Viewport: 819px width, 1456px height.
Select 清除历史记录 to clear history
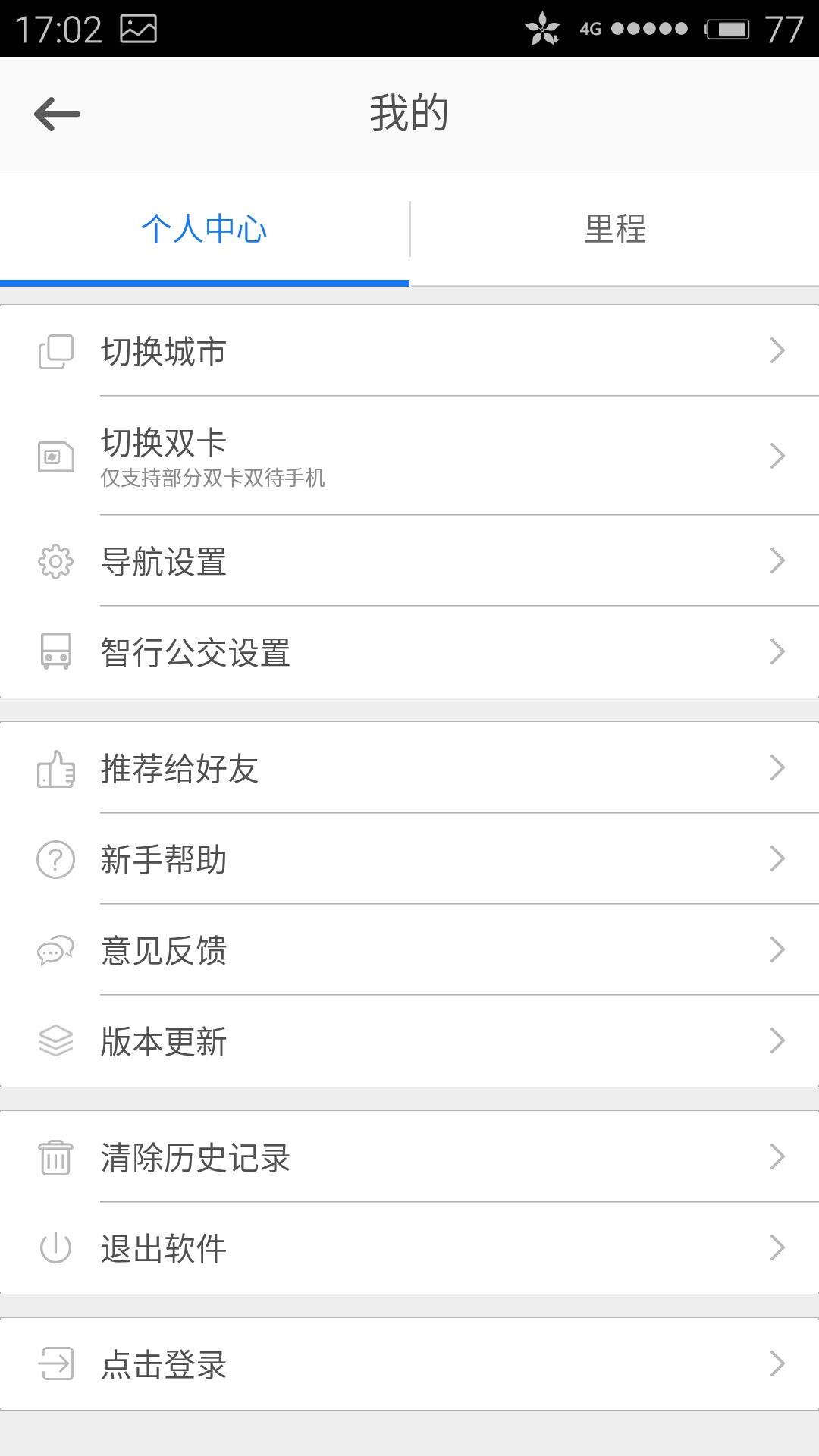409,1157
